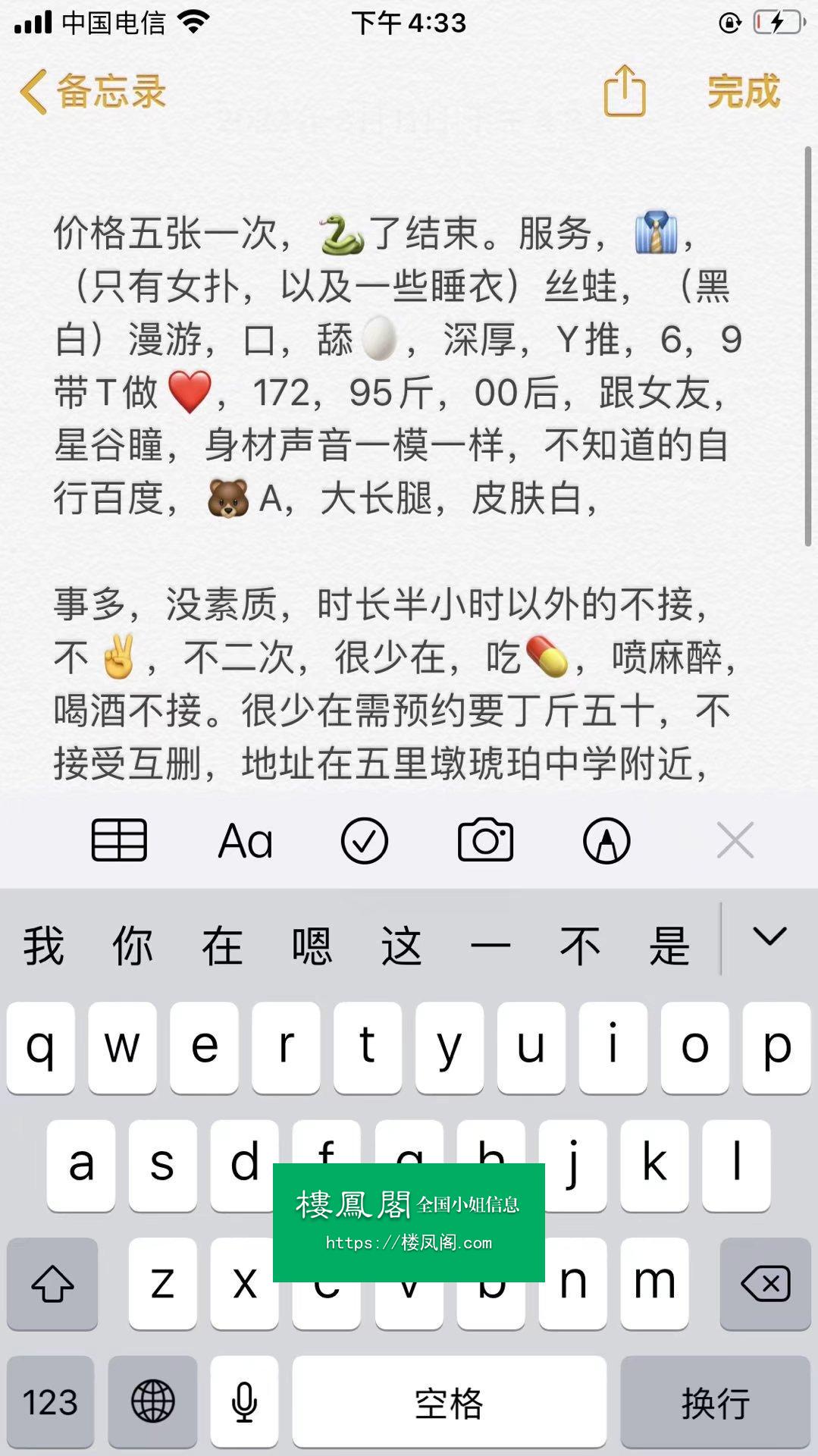818x1456 pixels.
Task: Close the formatting toolbar
Action: (x=735, y=840)
